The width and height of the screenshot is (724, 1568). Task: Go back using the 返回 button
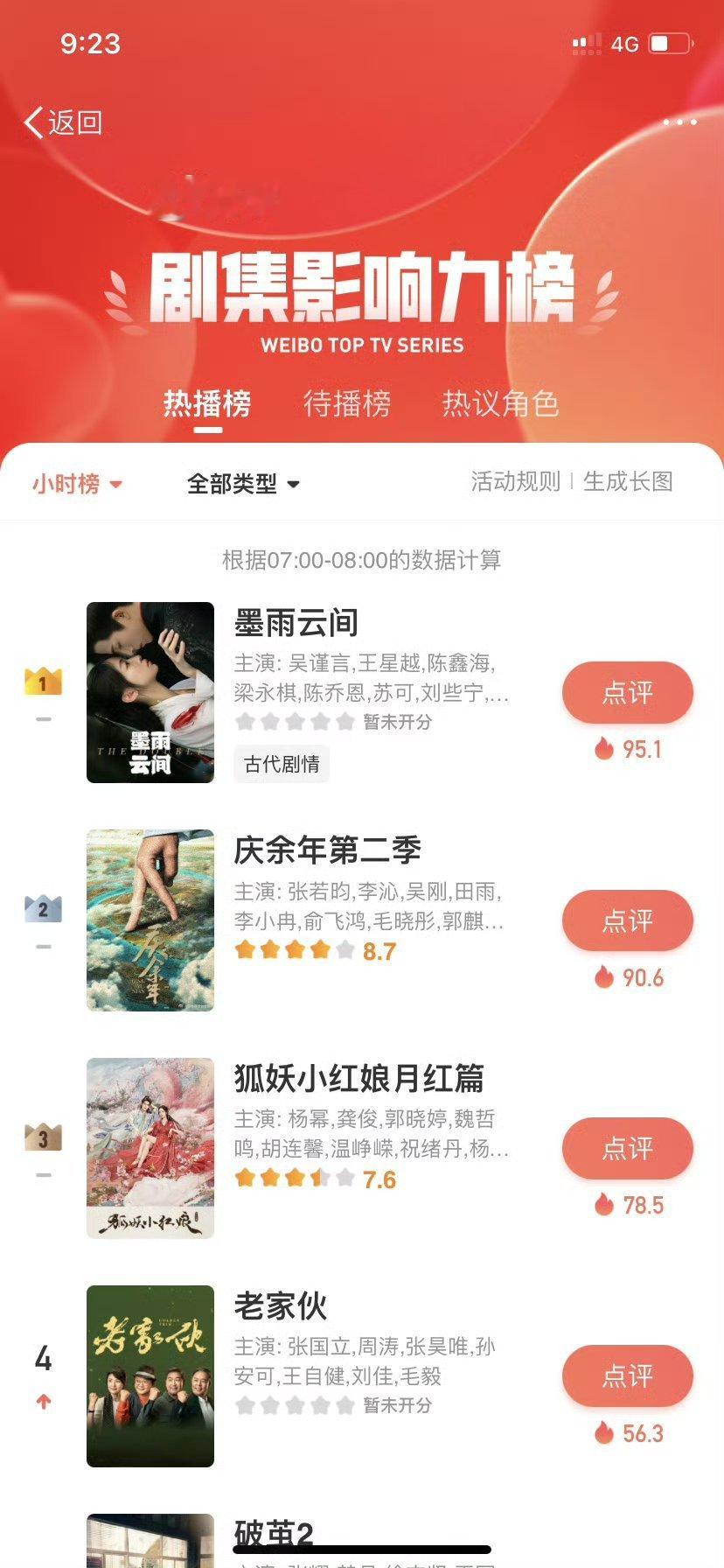(x=63, y=122)
